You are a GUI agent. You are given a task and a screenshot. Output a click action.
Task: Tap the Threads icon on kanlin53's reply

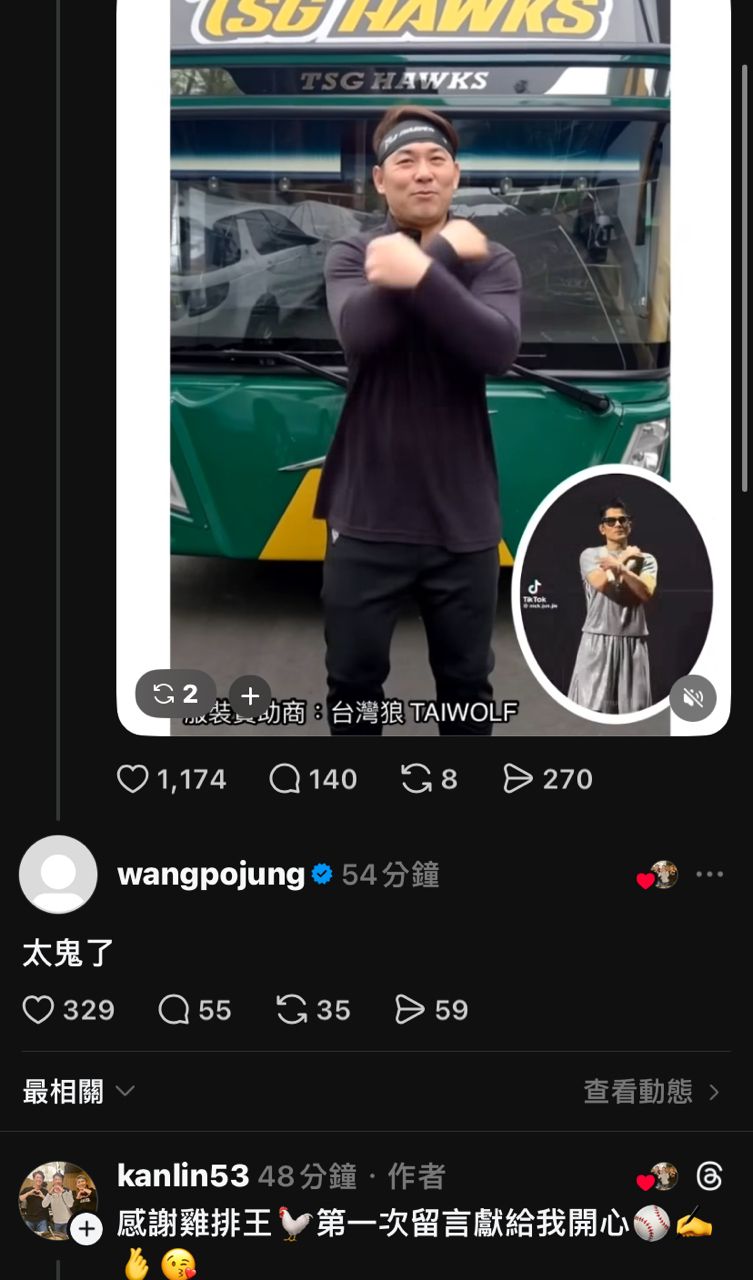point(709,1177)
